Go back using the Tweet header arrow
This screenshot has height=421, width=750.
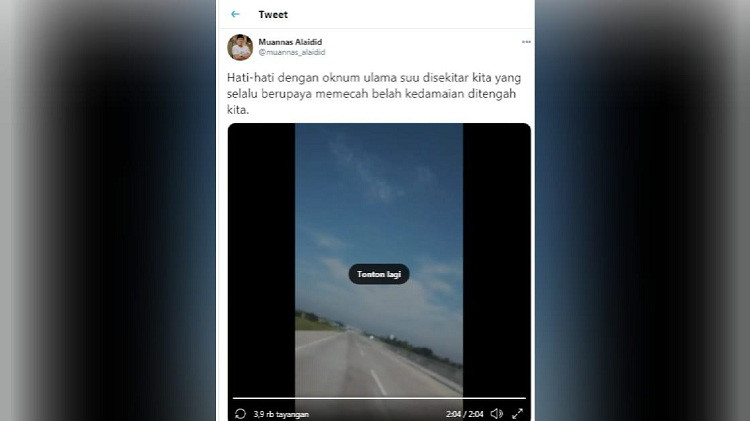pos(235,14)
